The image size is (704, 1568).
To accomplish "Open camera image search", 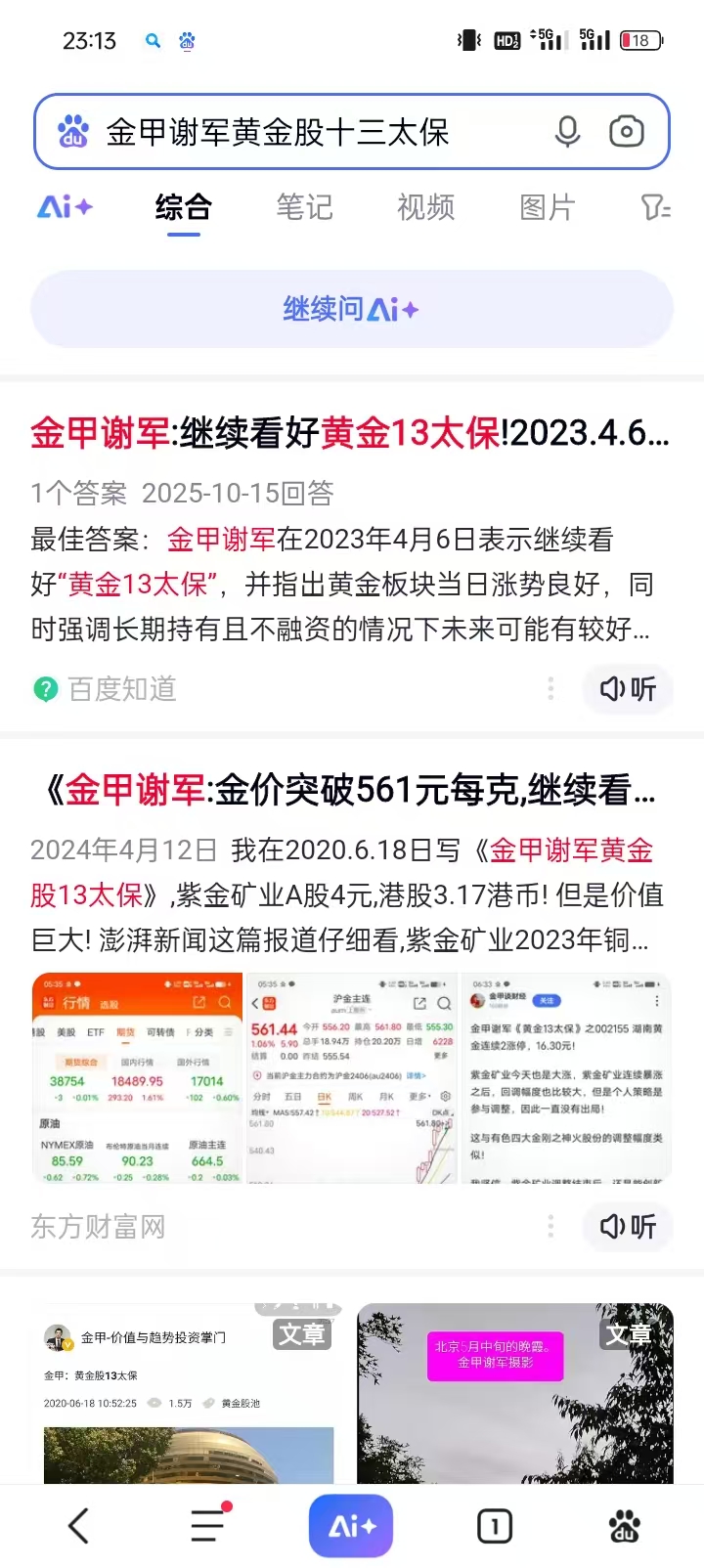I will (x=626, y=132).
